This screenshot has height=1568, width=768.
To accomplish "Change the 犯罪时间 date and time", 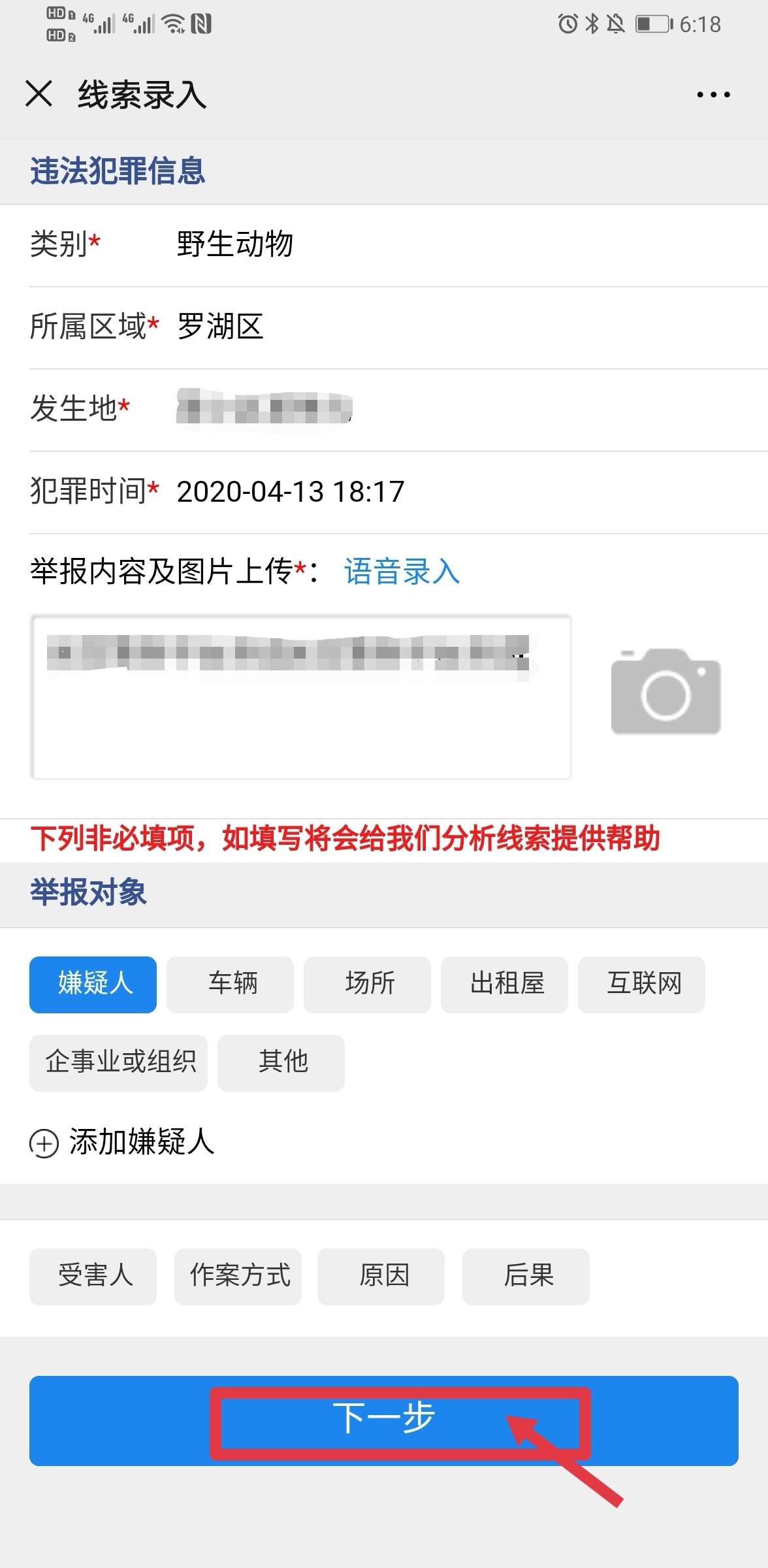I will pyautogui.click(x=398, y=492).
